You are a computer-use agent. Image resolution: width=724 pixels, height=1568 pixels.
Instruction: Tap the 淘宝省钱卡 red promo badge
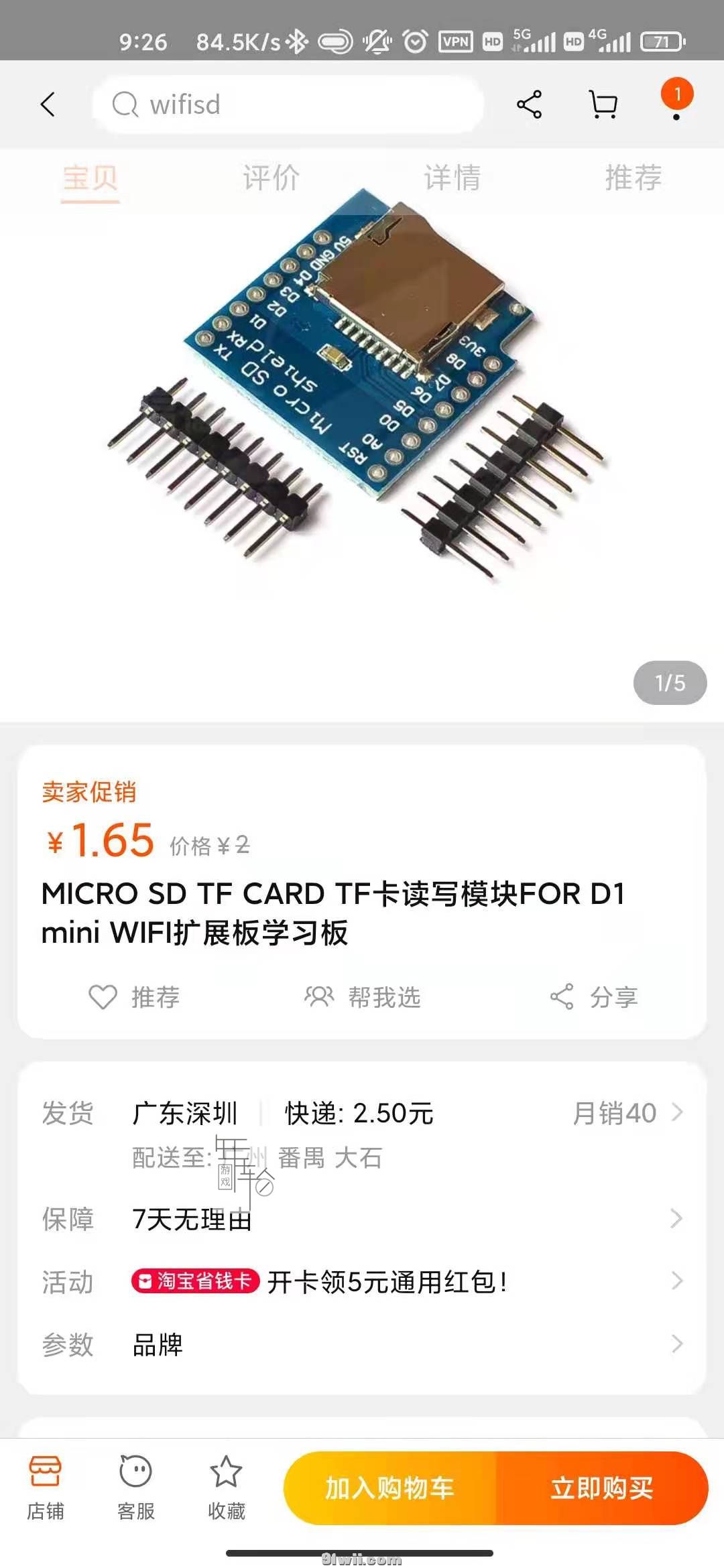click(194, 1282)
